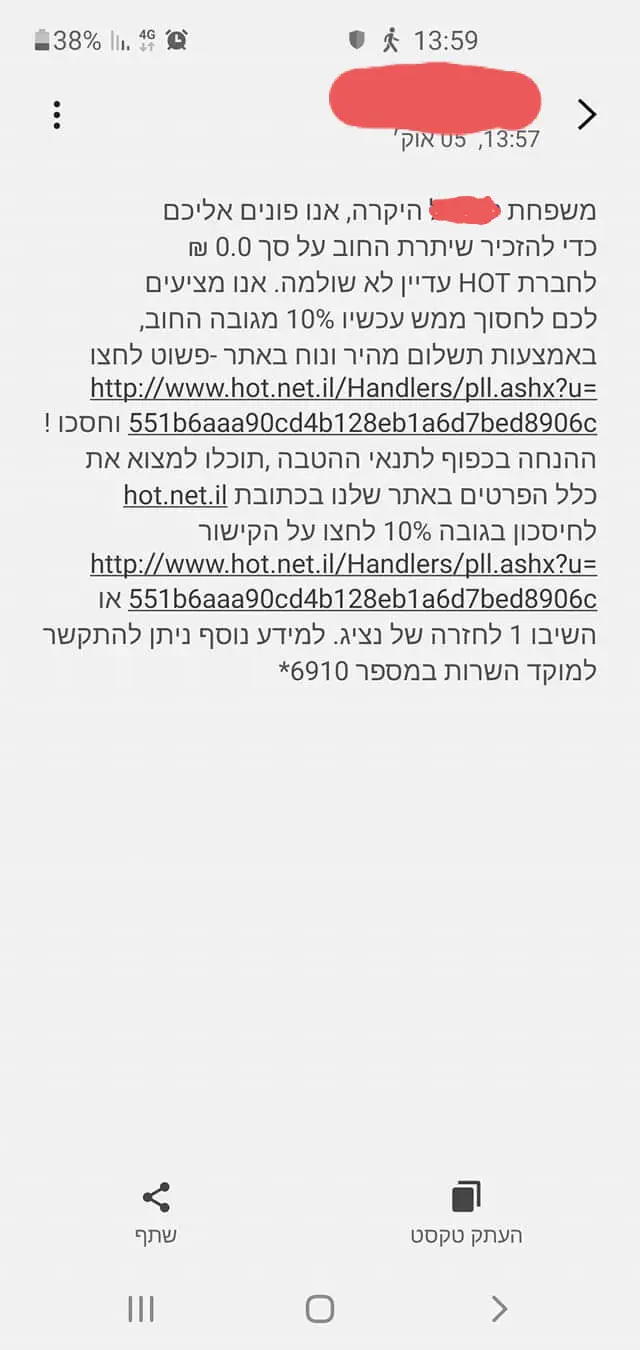
Task: Visit the standalone hot.net.il site link
Action: (176, 494)
